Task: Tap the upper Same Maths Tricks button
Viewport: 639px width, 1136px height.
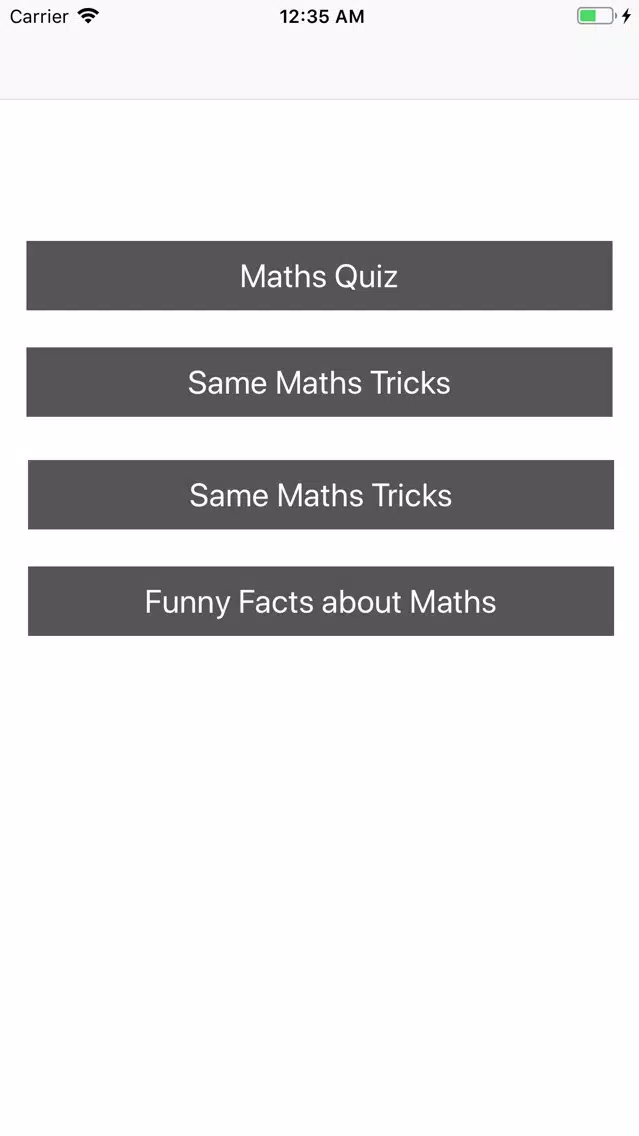Action: [320, 382]
